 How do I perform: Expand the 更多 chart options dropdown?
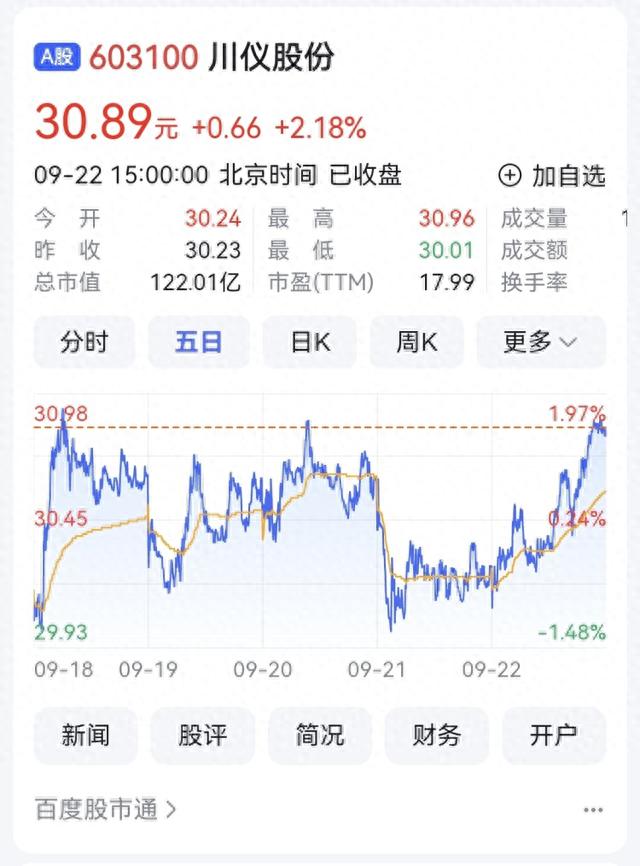(x=540, y=342)
